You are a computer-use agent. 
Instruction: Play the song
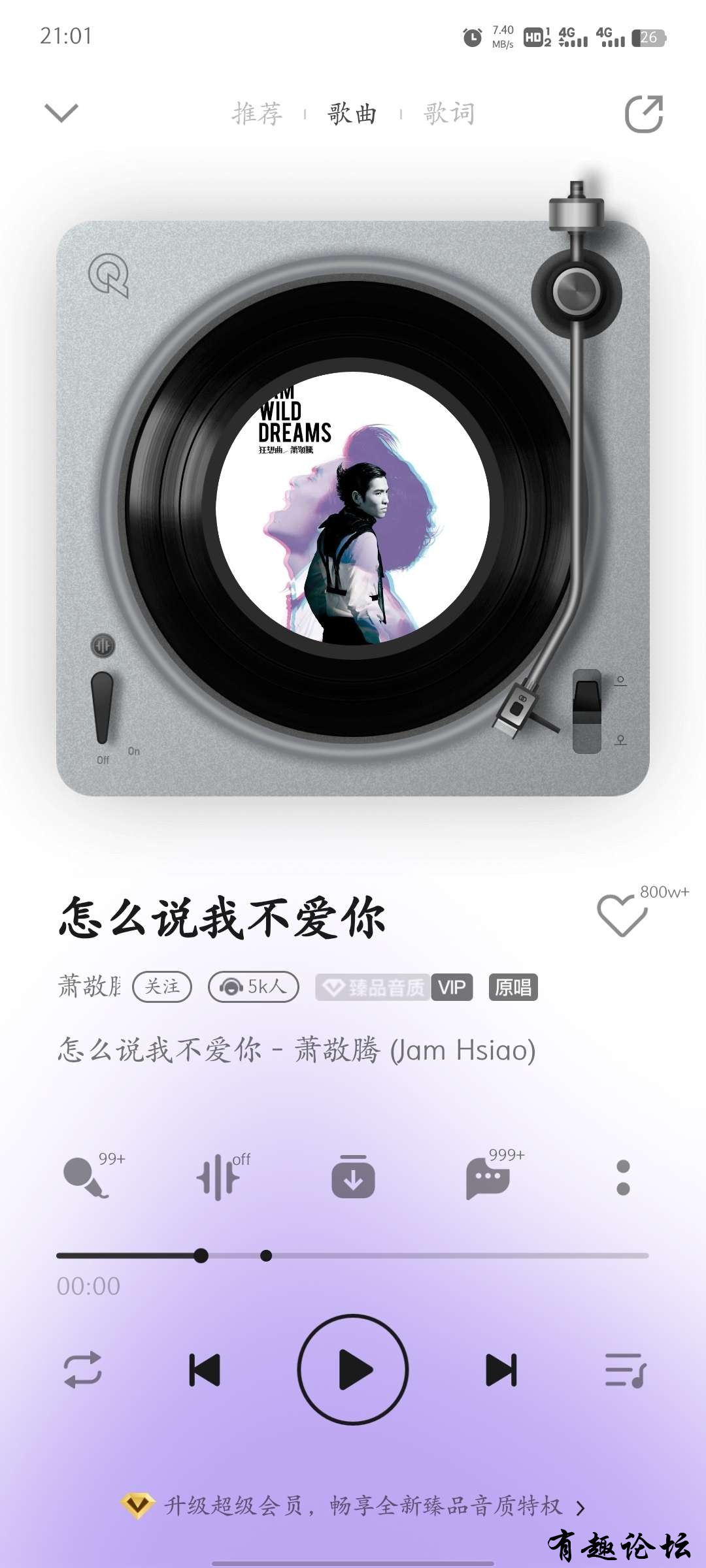click(353, 1369)
